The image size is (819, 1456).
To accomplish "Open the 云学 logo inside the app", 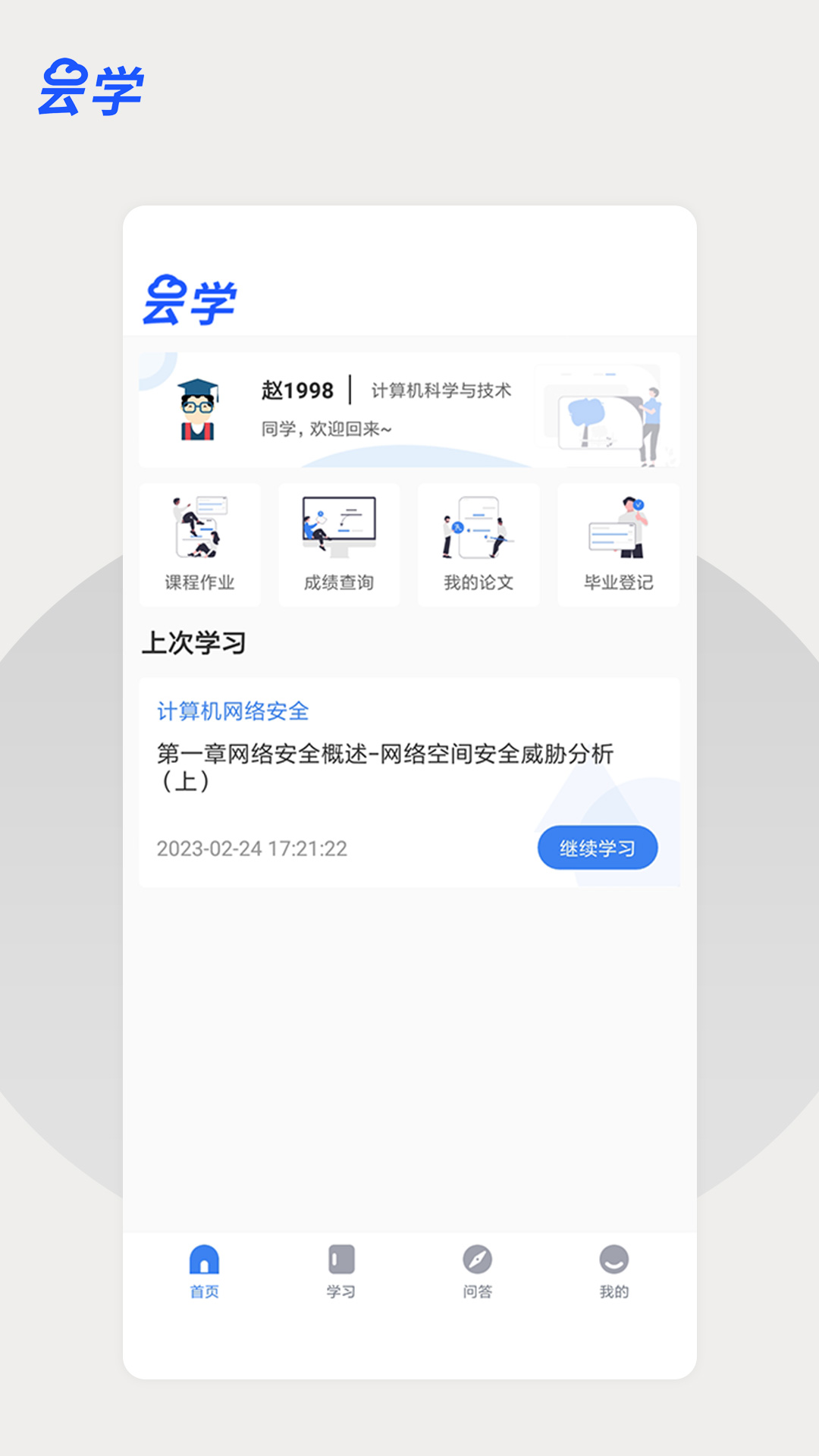I will click(x=190, y=297).
